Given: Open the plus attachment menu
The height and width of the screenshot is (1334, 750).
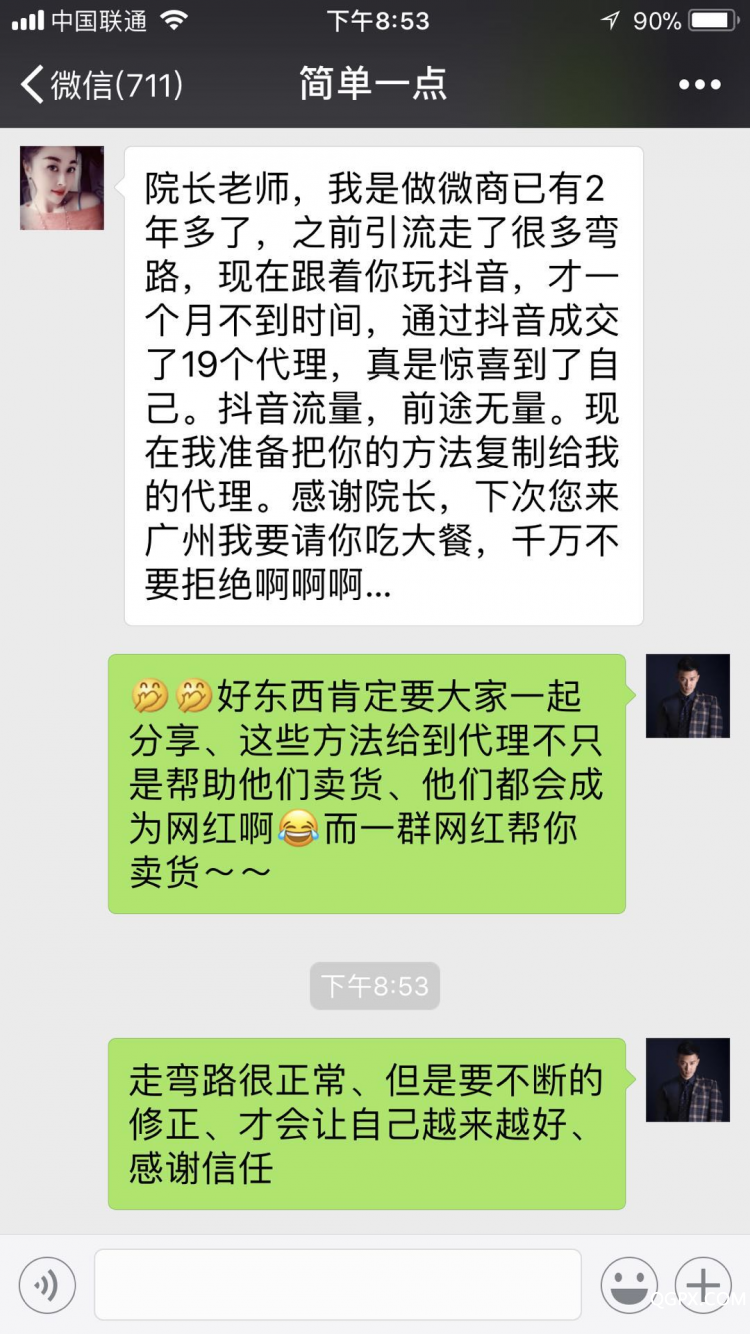Looking at the screenshot, I should (x=703, y=1285).
